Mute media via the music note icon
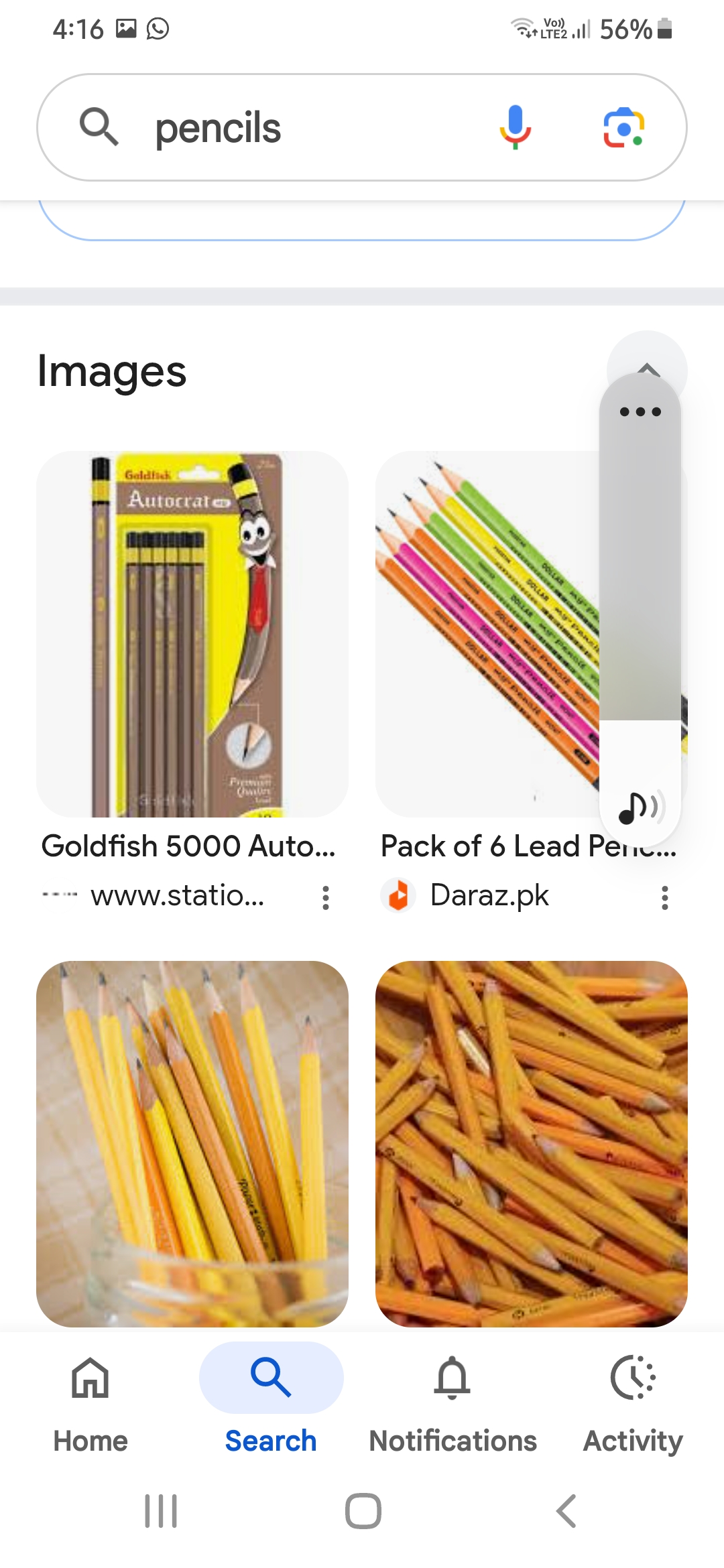 tap(640, 807)
